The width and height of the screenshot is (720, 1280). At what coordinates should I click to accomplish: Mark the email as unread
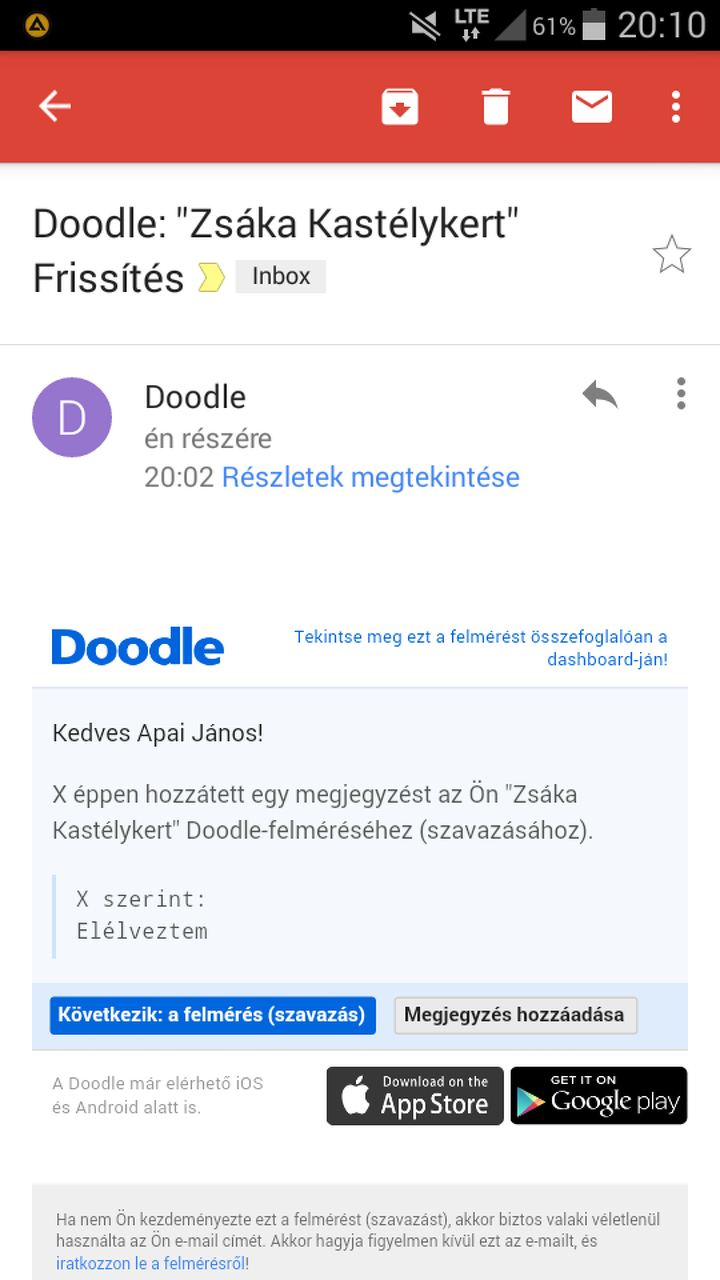[591, 106]
